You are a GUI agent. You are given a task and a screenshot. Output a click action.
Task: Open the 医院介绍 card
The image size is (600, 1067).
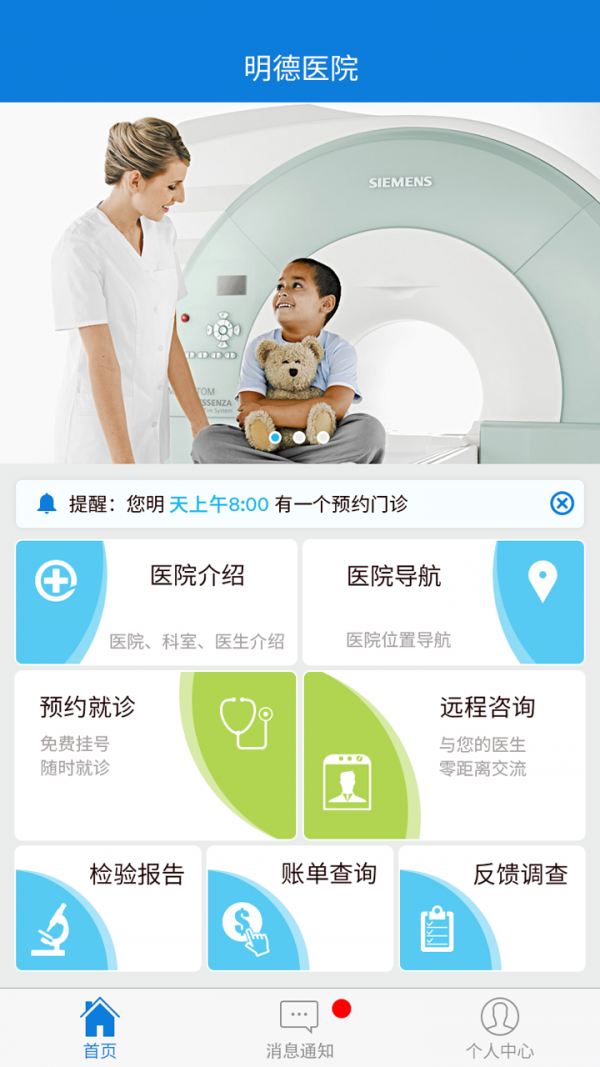tap(156, 602)
